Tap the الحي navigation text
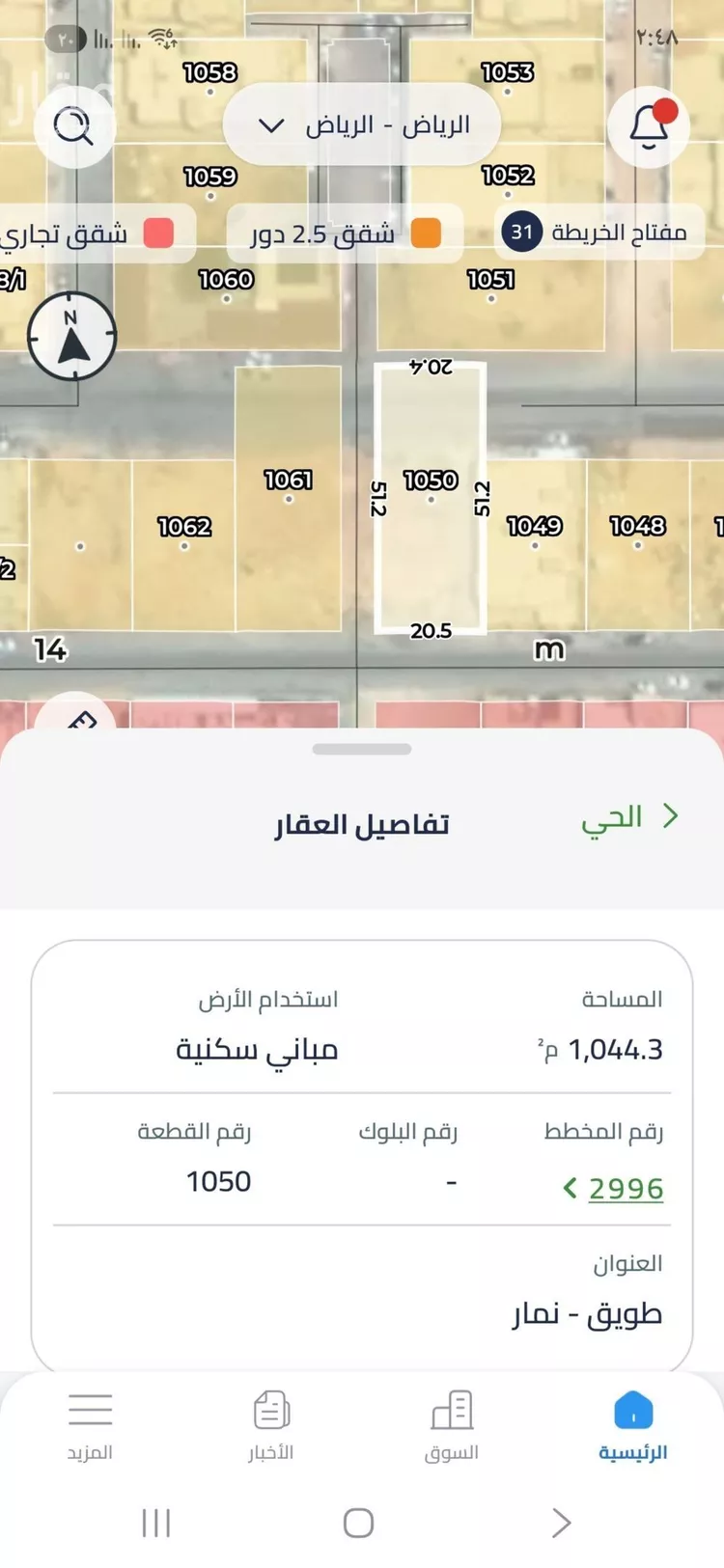The height and width of the screenshot is (1568, 724). [608, 816]
